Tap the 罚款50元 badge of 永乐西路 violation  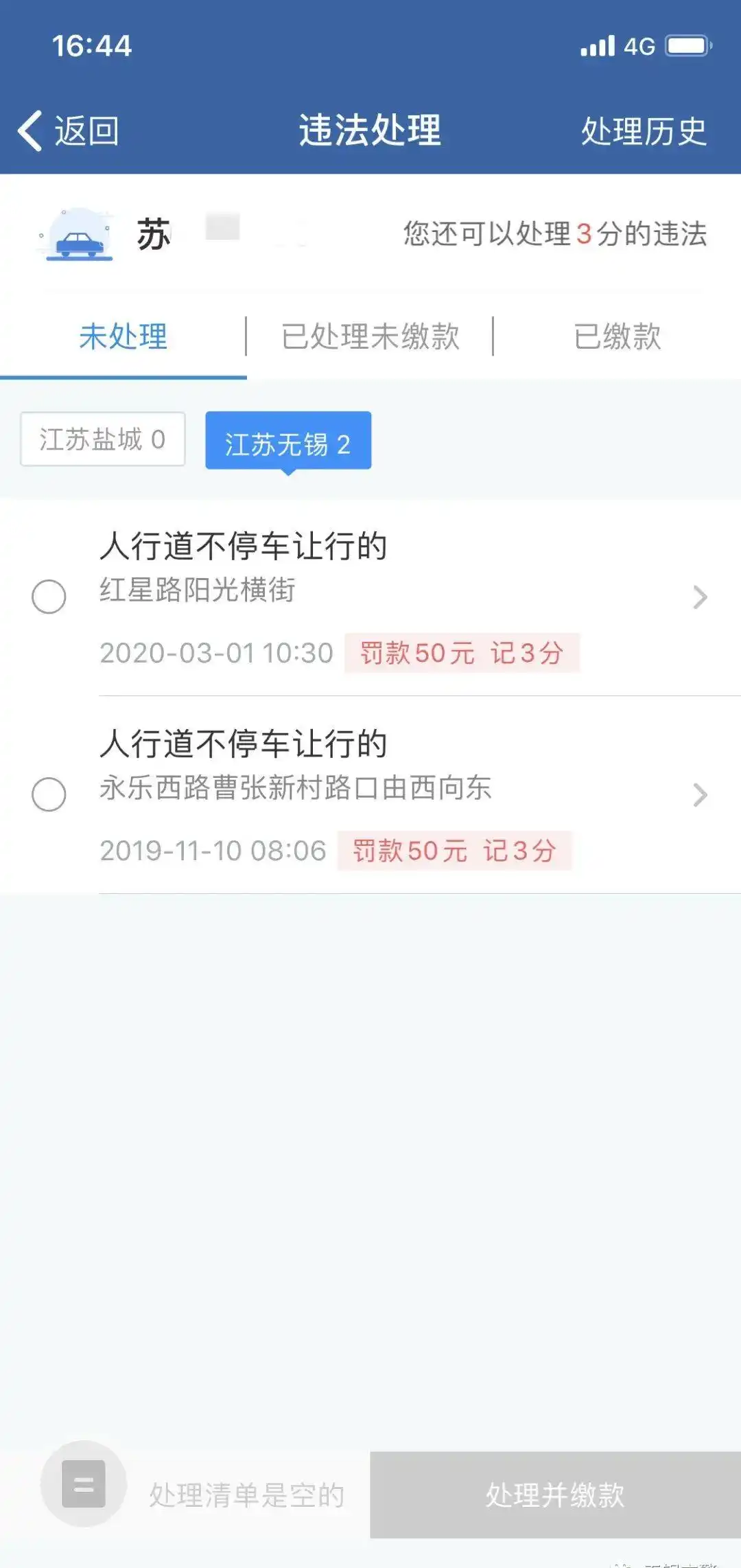(412, 850)
